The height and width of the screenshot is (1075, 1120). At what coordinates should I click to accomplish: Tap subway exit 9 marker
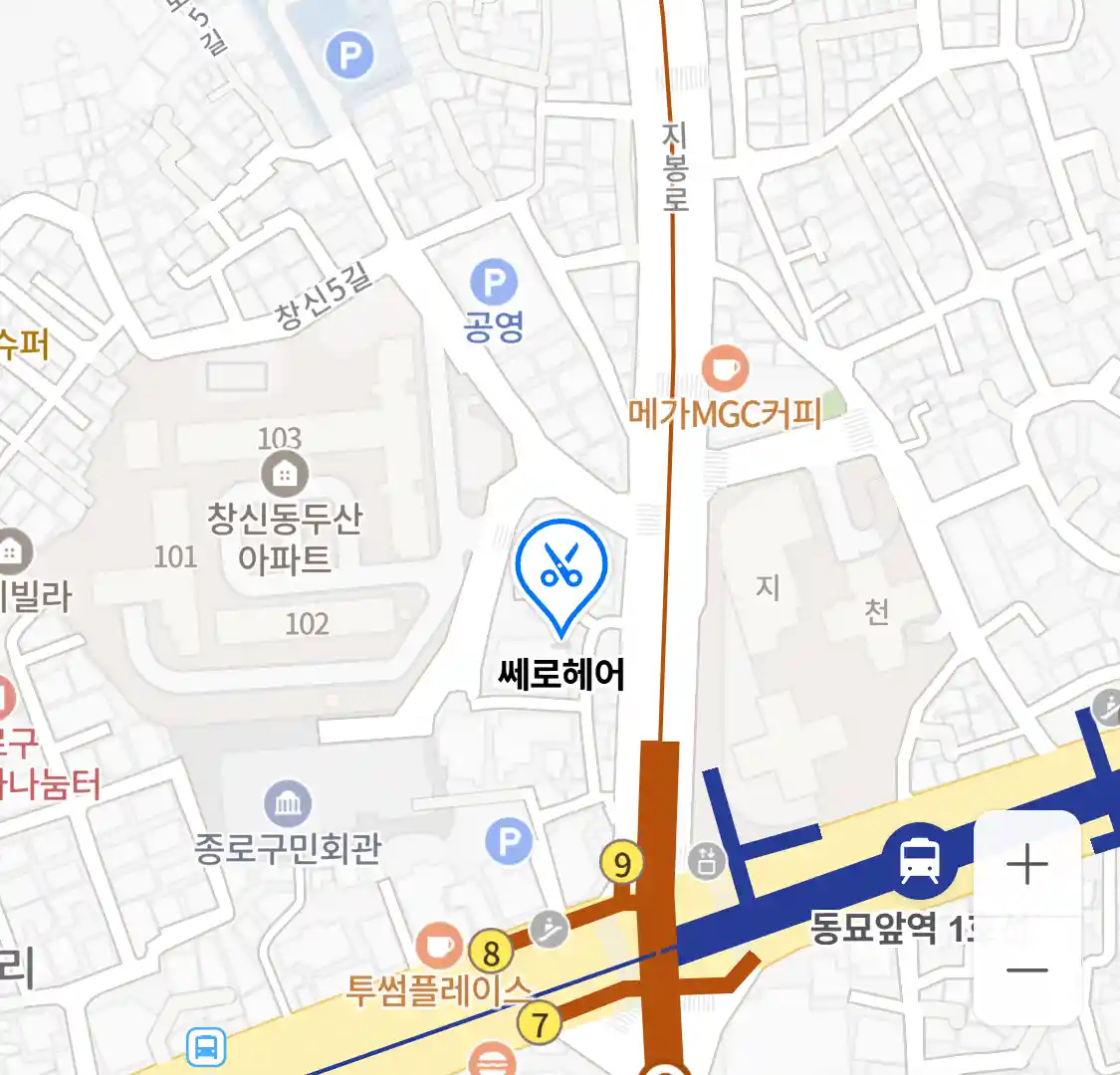(622, 863)
